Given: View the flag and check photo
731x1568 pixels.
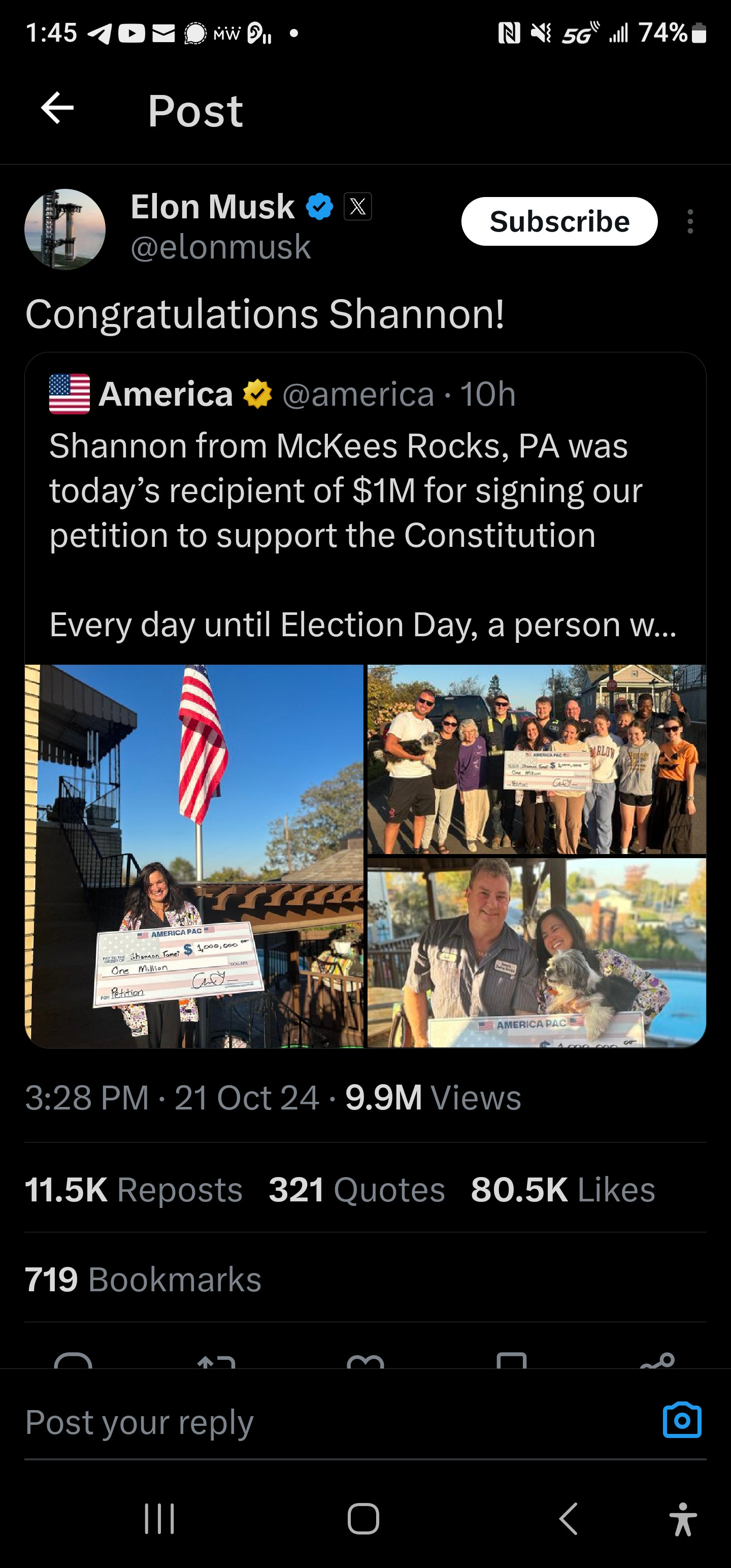Looking at the screenshot, I should coord(194,856).
